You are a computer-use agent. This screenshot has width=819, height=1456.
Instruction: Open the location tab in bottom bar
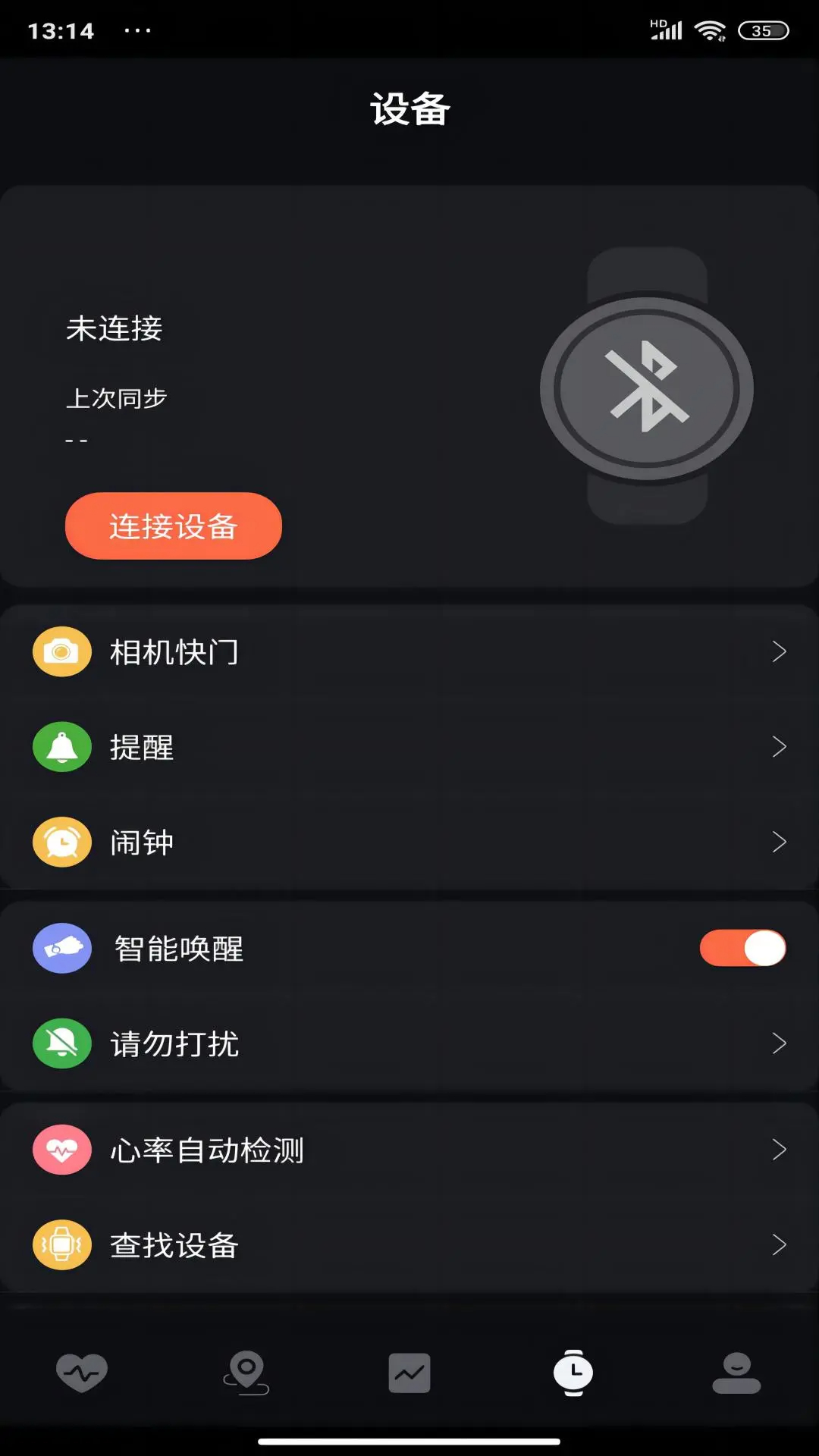pos(246,1373)
